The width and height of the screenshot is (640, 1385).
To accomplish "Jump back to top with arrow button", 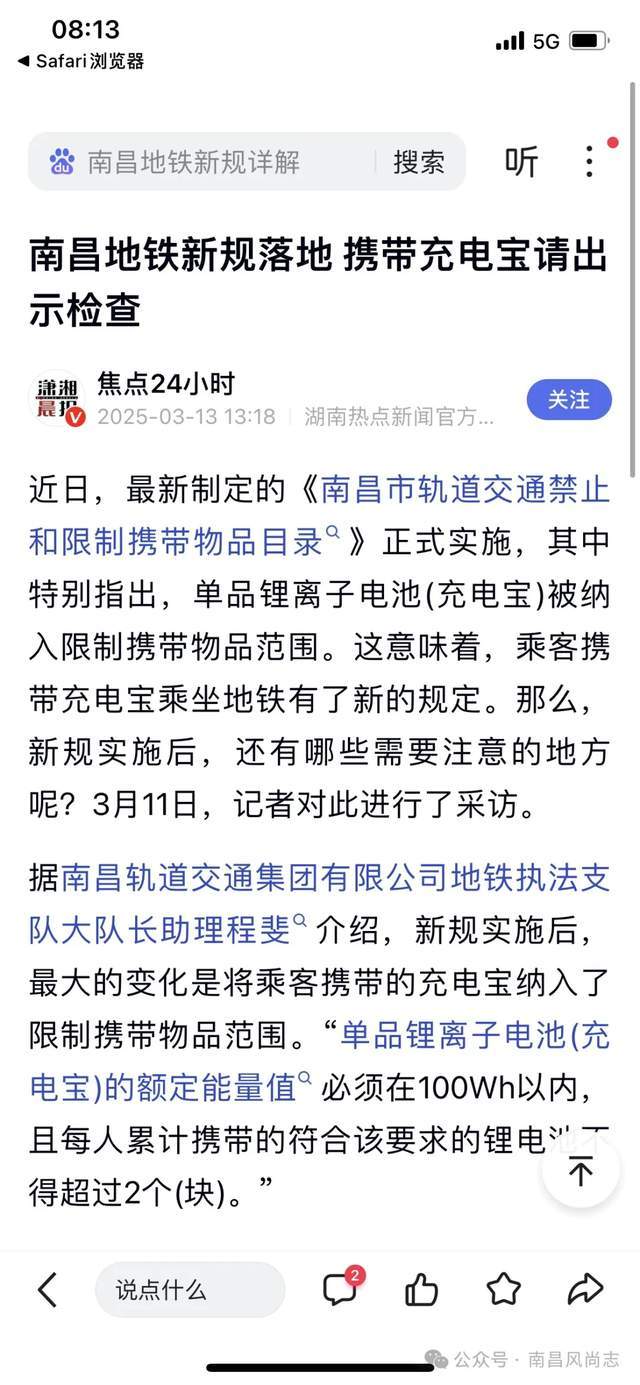I will pyautogui.click(x=581, y=1170).
